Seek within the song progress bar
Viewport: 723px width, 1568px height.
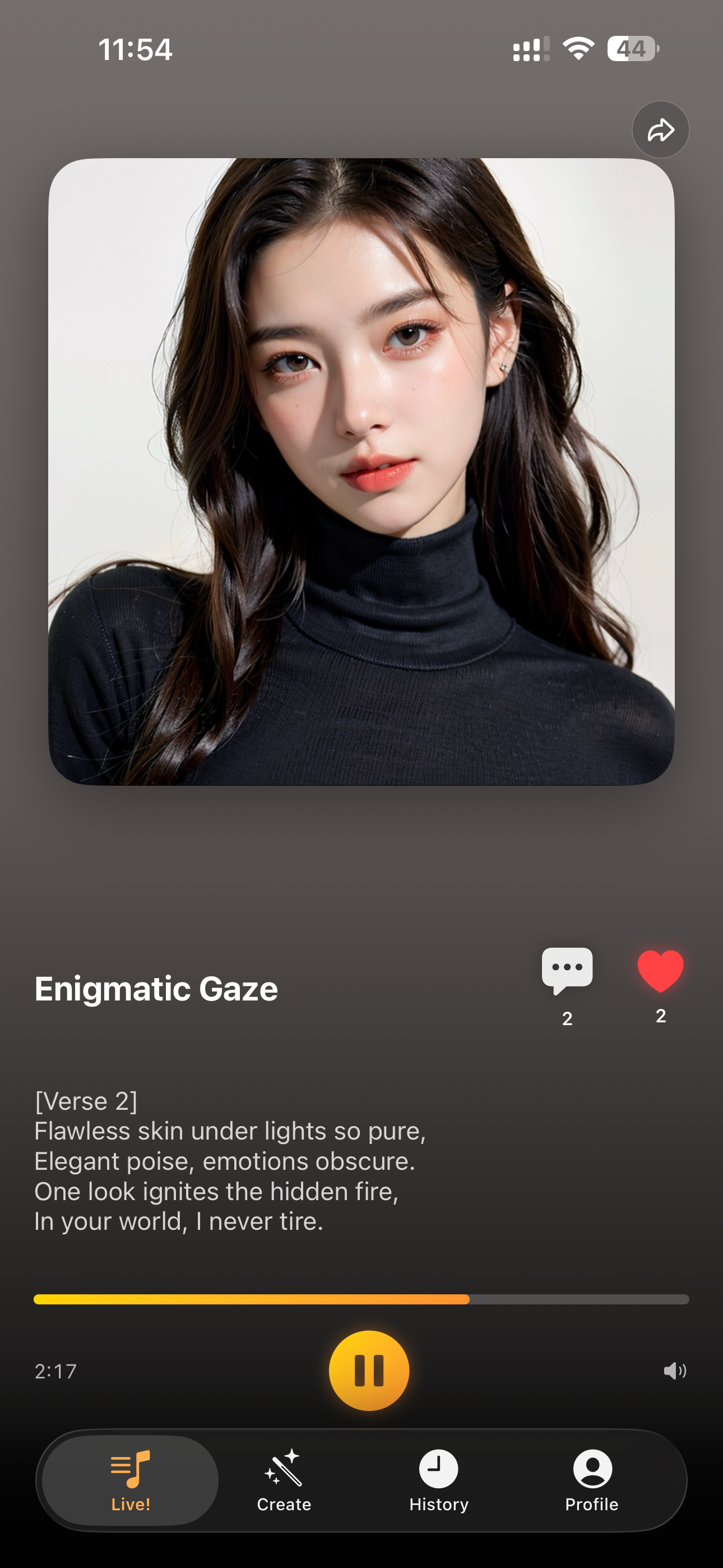(361, 1299)
